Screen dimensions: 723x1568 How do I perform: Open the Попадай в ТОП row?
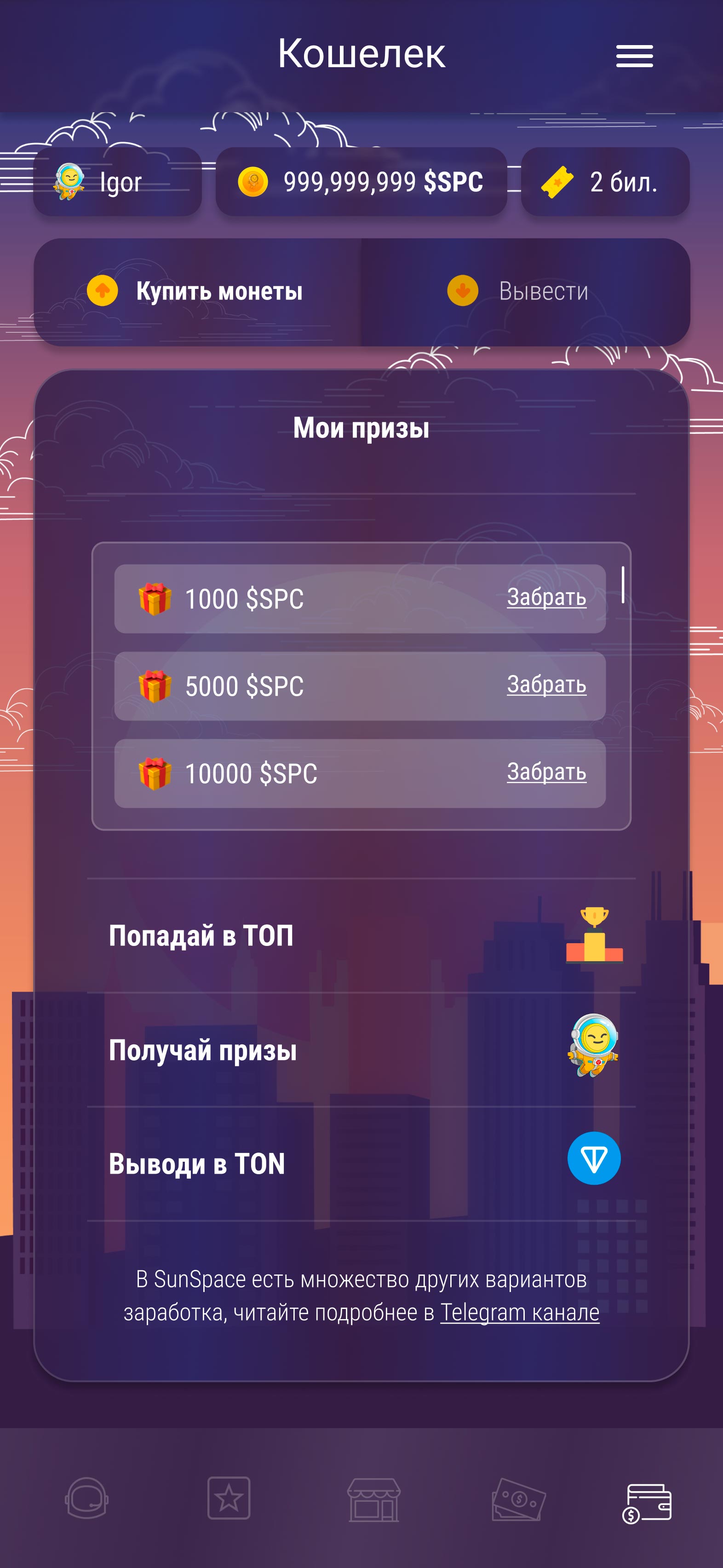(x=361, y=935)
